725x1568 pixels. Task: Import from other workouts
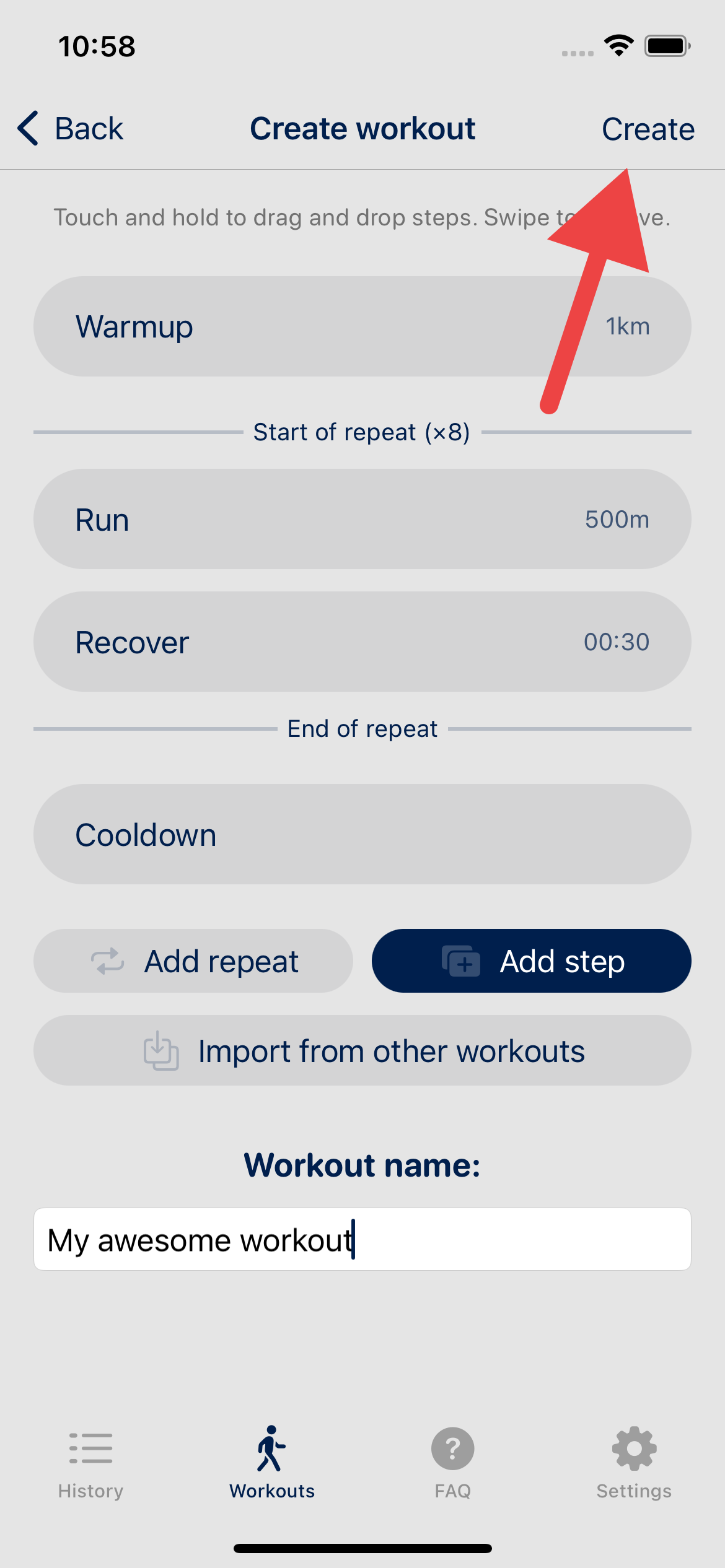click(362, 1050)
